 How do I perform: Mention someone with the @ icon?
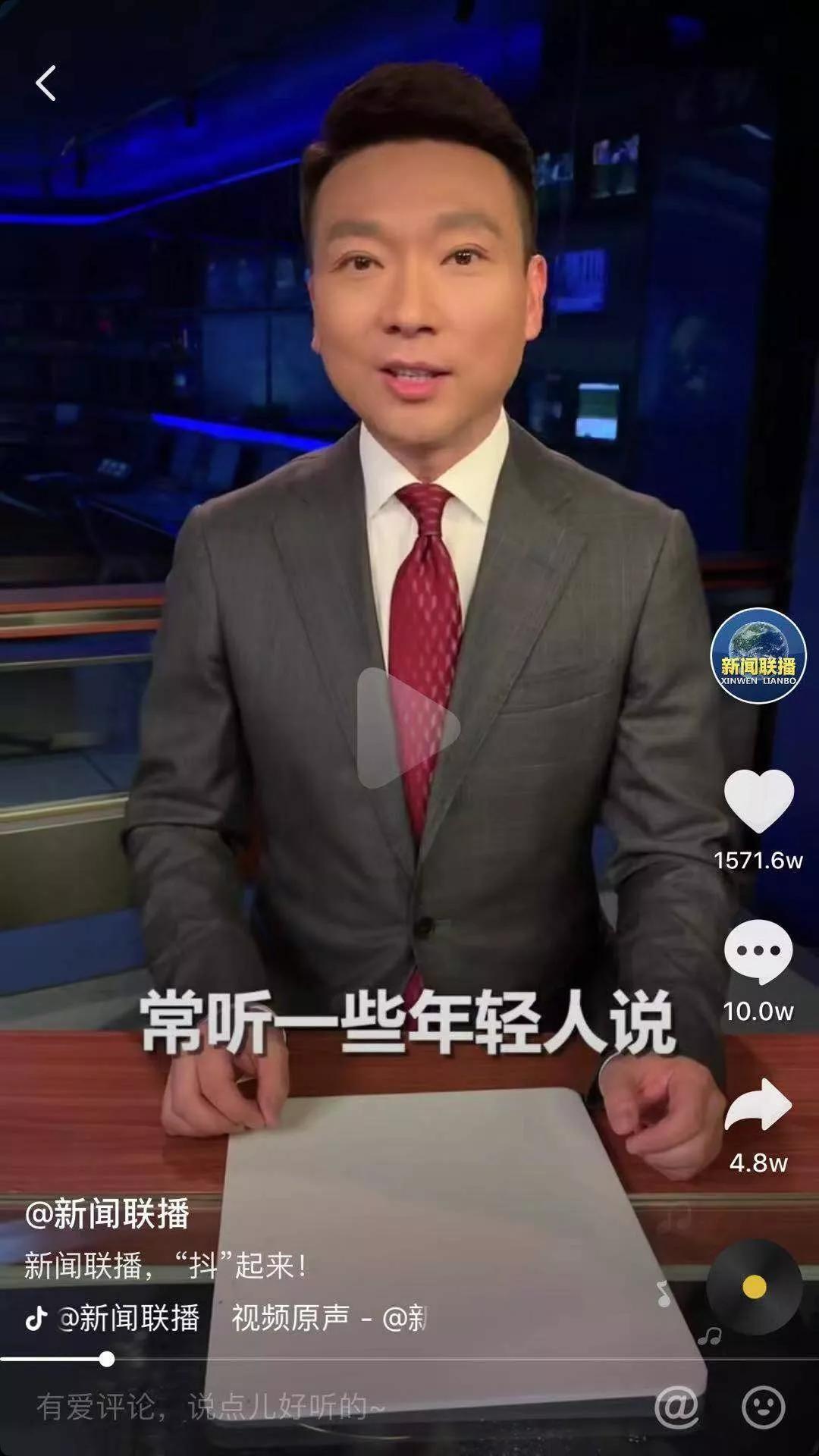(x=676, y=1407)
